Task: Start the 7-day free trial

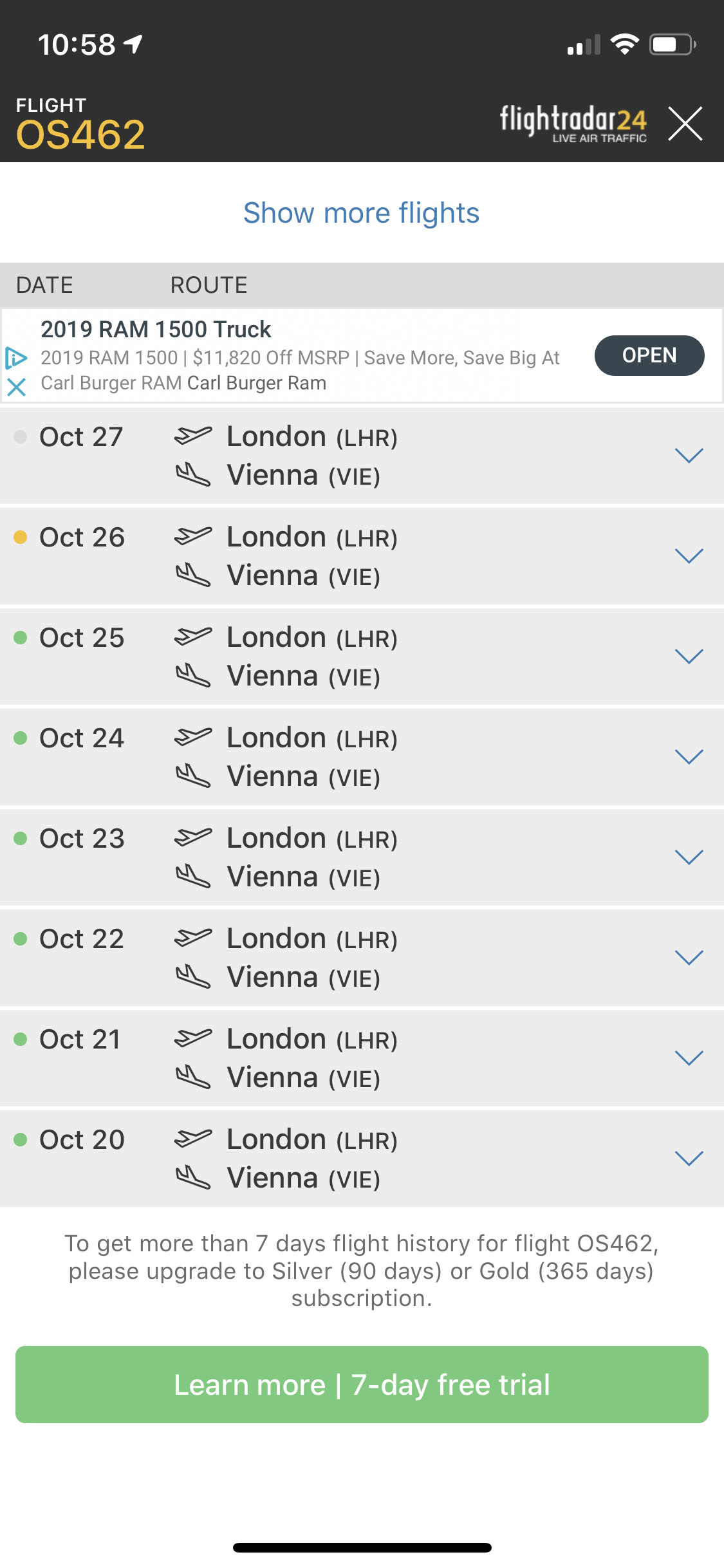Action: pyautogui.click(x=362, y=1385)
